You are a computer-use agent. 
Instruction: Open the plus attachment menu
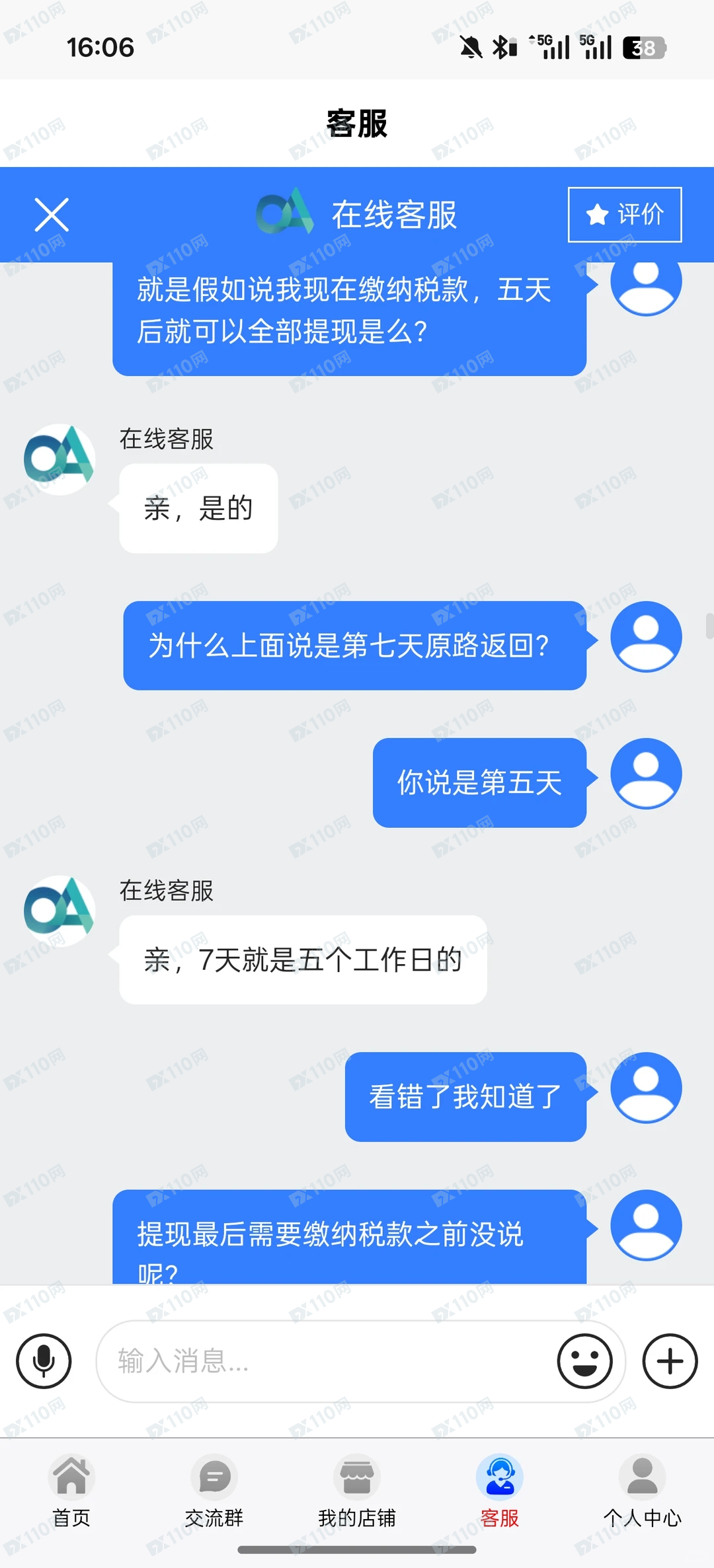pyautogui.click(x=670, y=1361)
